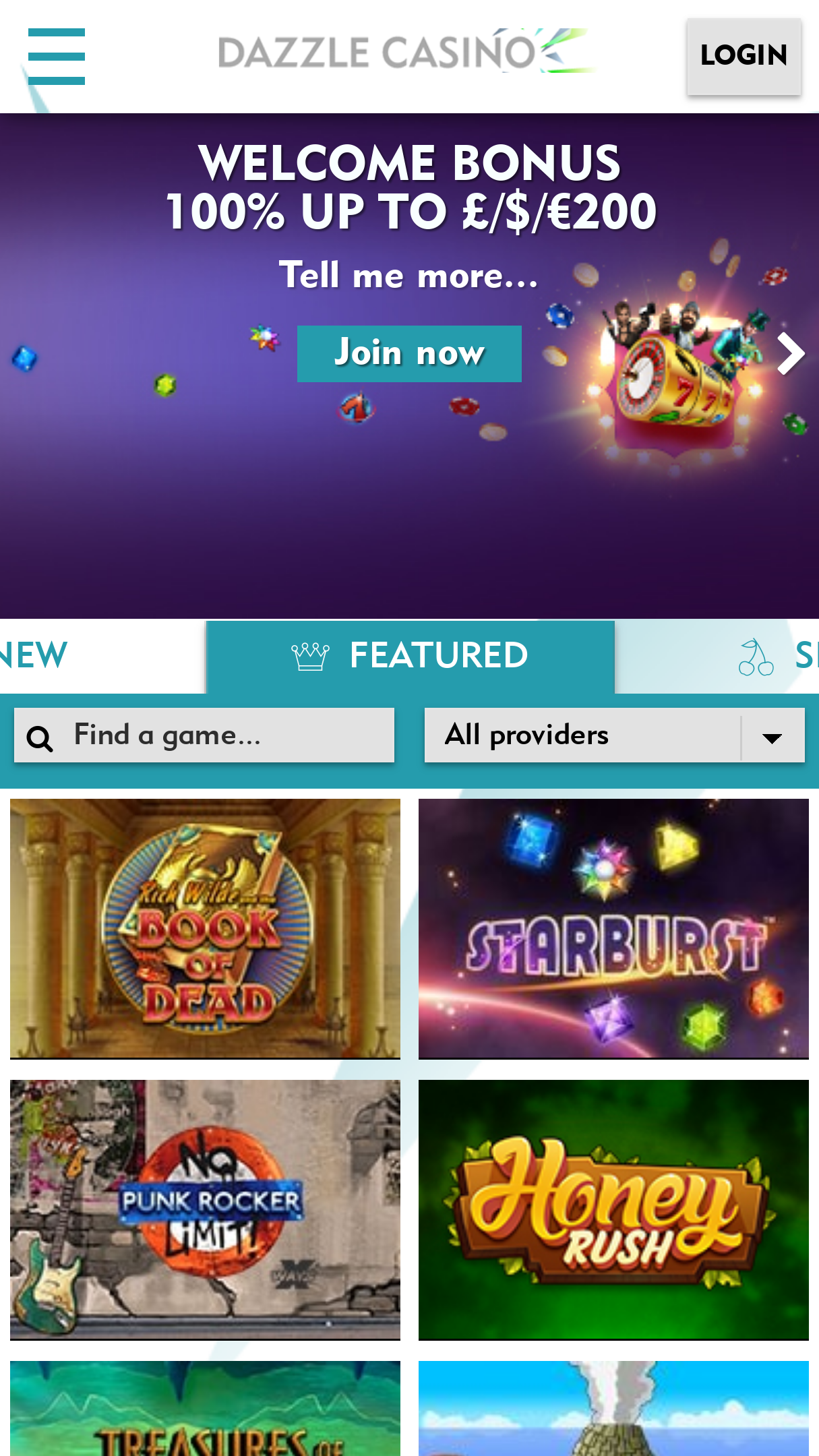Launch the Starburst game
This screenshot has height=1456, width=819.
pos(613,929)
